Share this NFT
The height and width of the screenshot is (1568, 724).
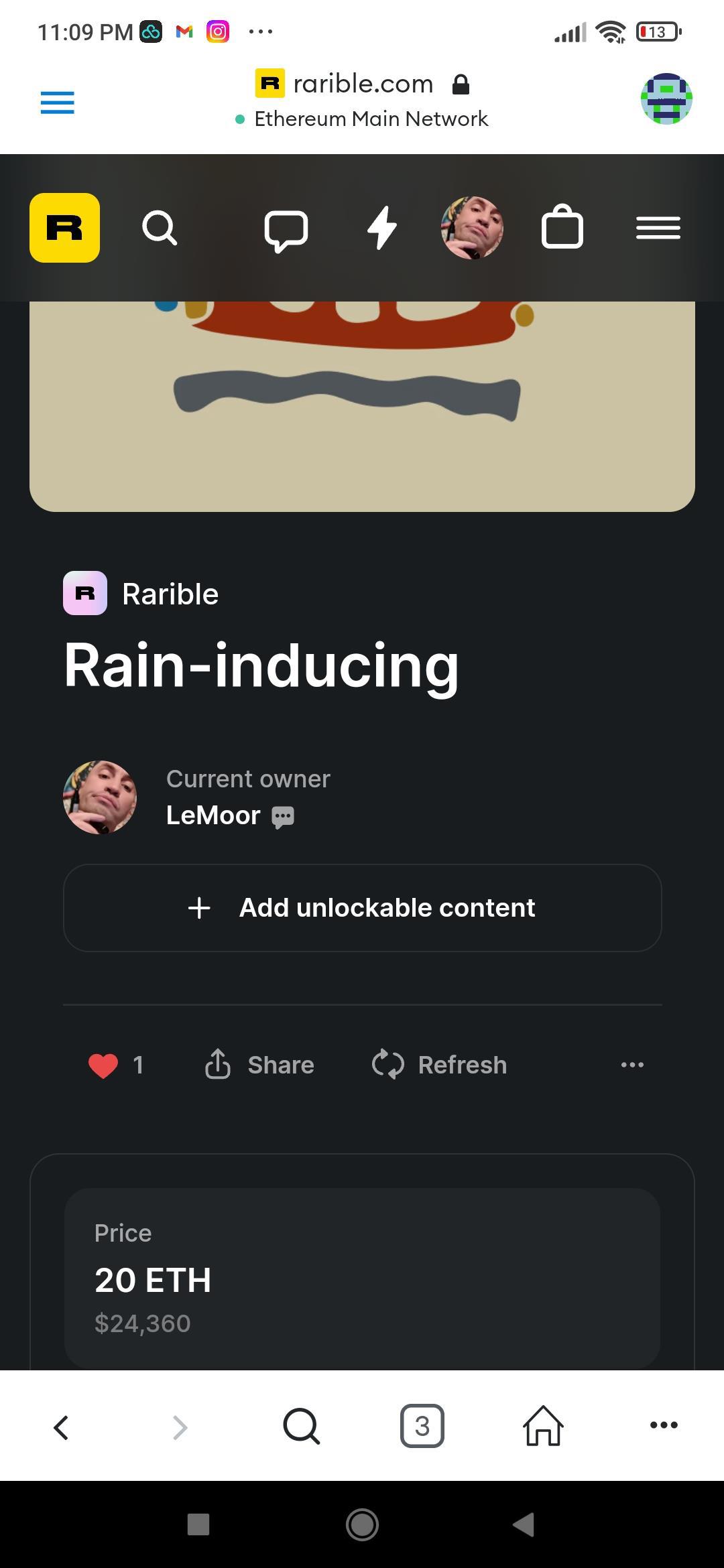(259, 1065)
